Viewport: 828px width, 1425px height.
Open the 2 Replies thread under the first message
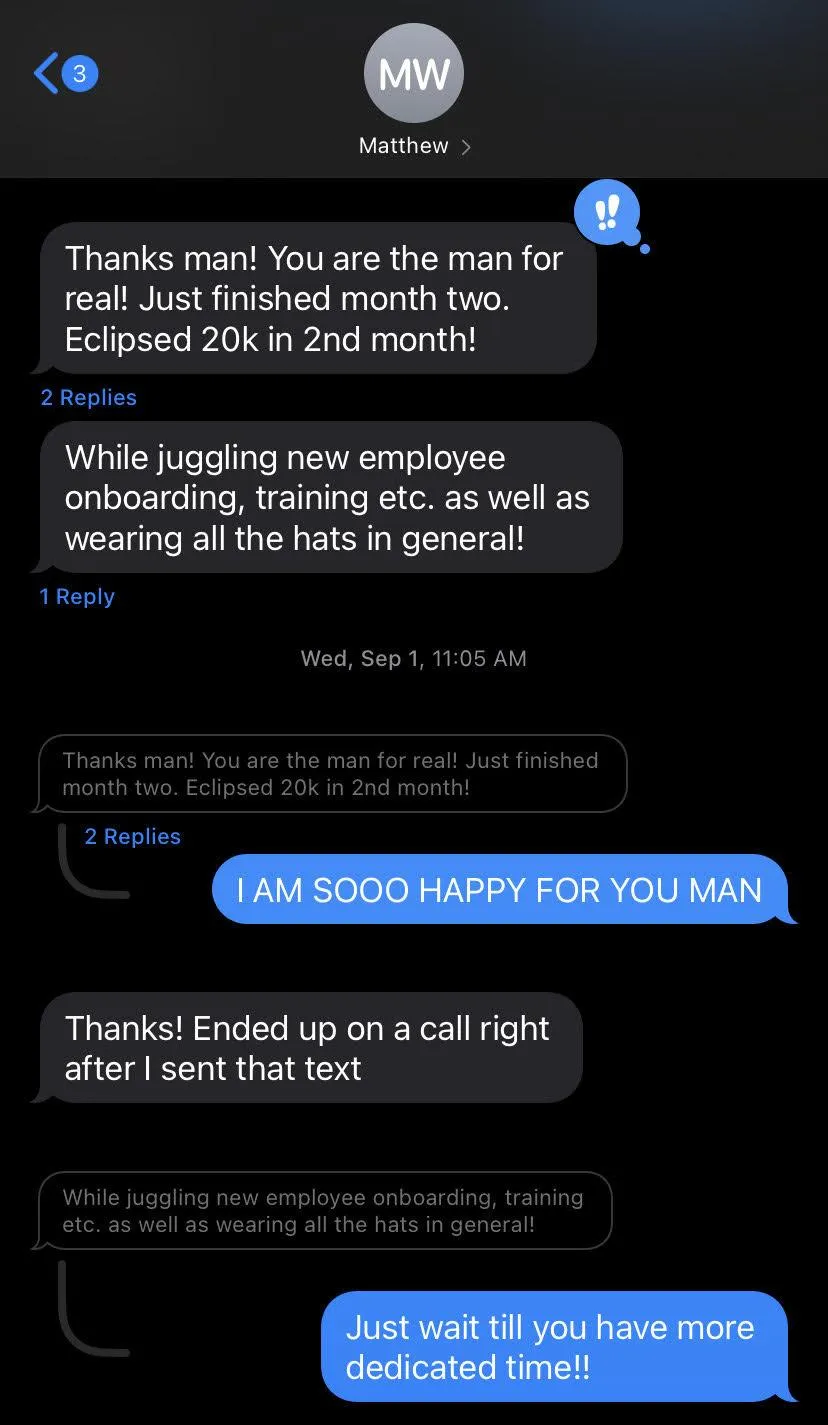coord(88,397)
